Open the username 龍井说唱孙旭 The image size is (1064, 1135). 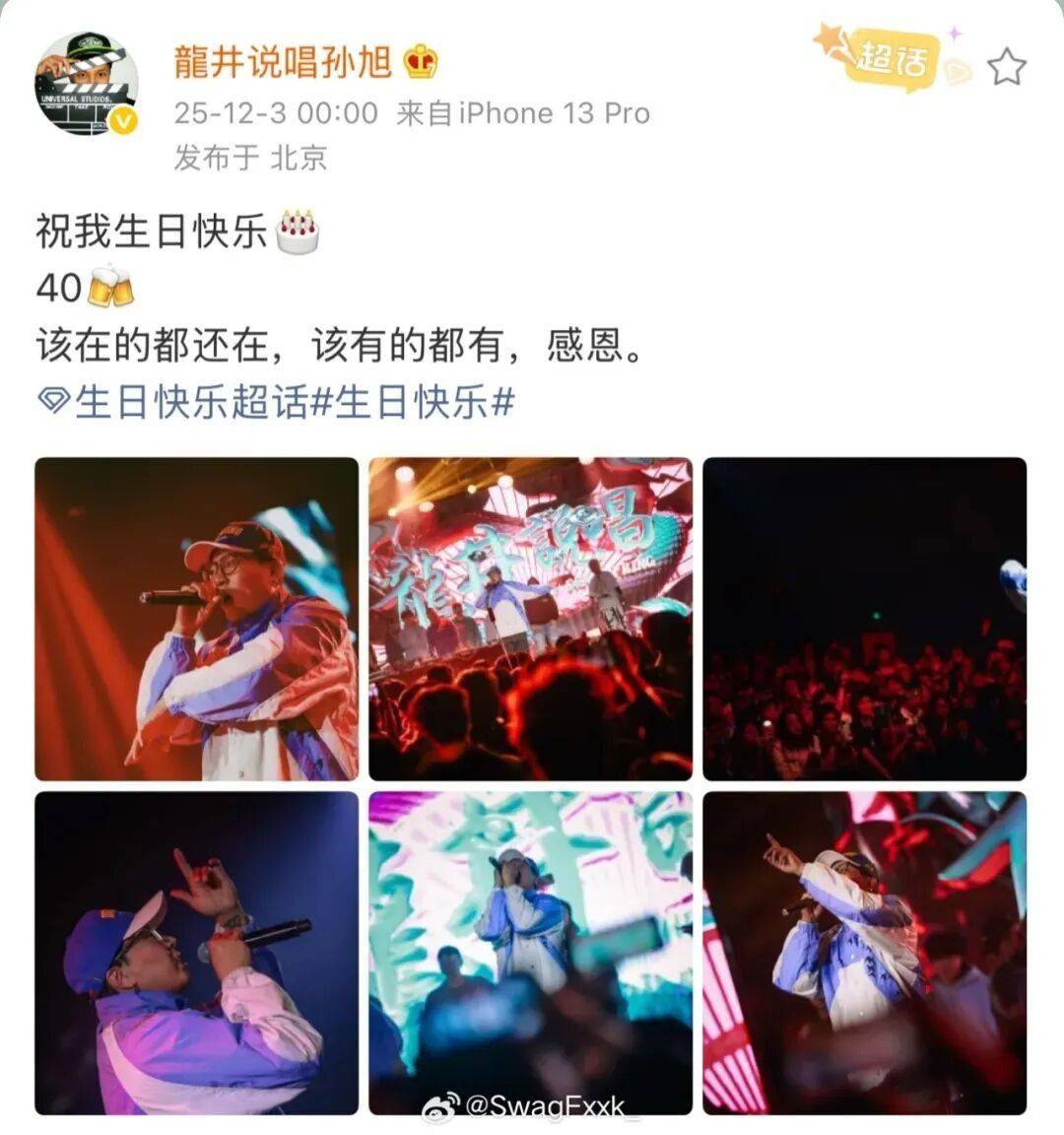click(283, 62)
